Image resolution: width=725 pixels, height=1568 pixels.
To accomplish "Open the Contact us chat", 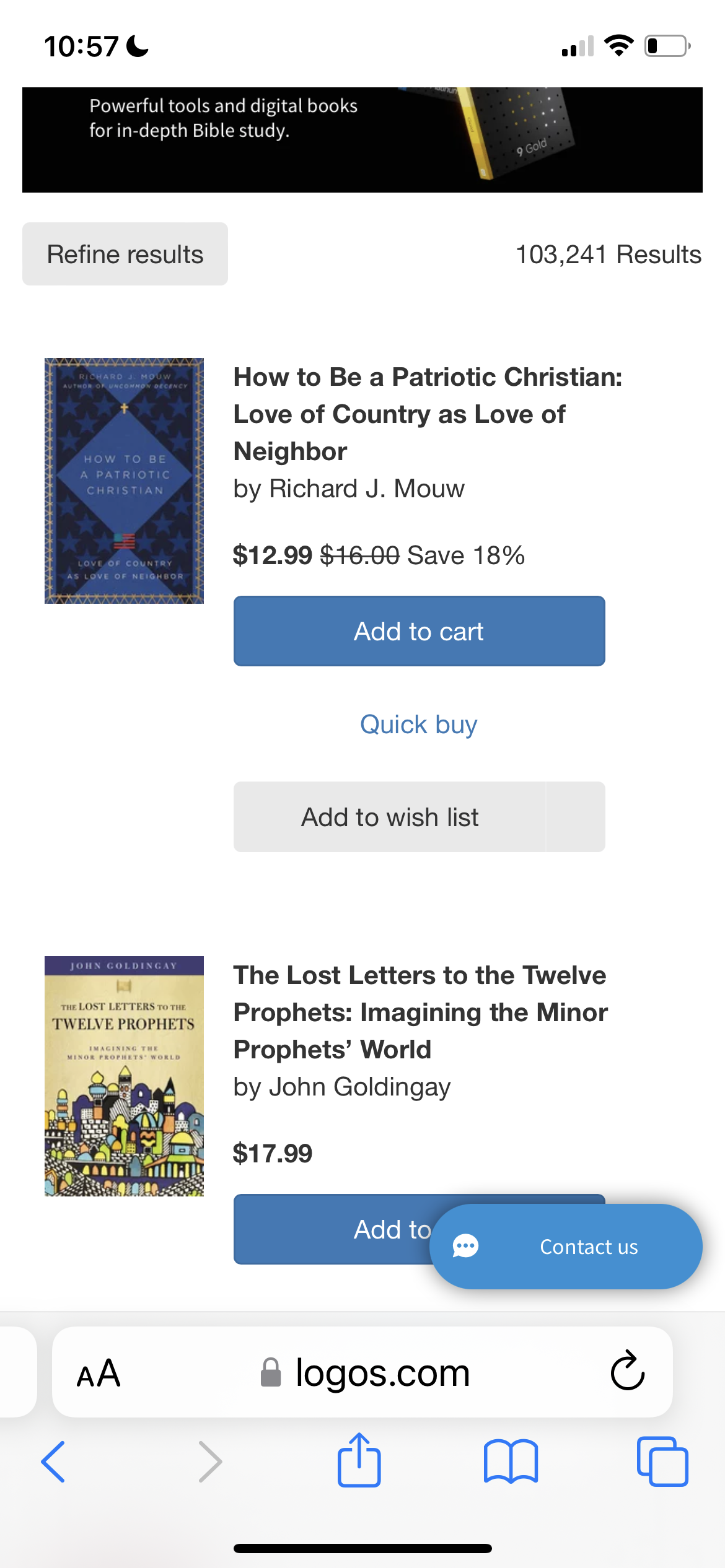I will (x=566, y=1247).
